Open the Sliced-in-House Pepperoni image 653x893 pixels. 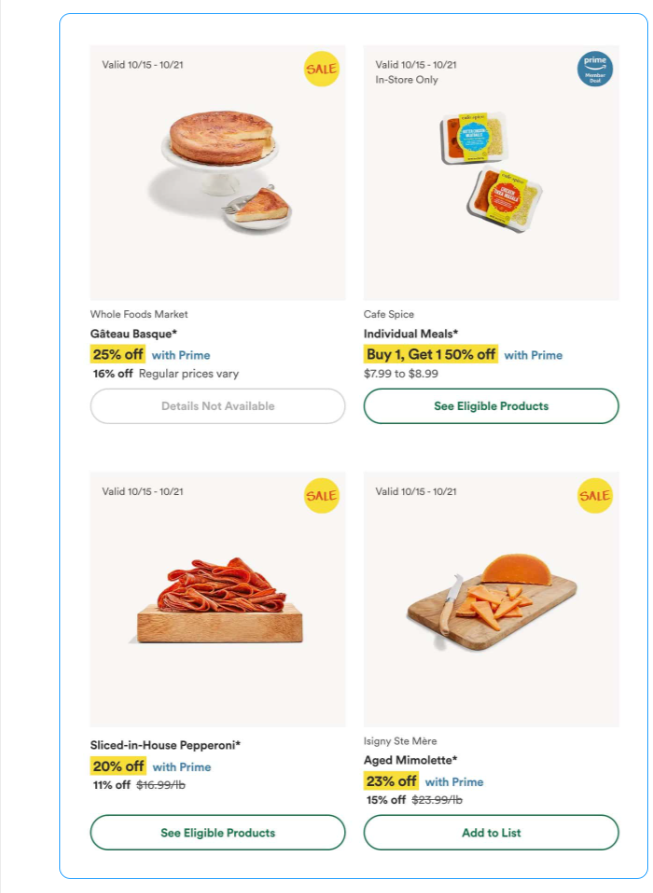point(218,598)
